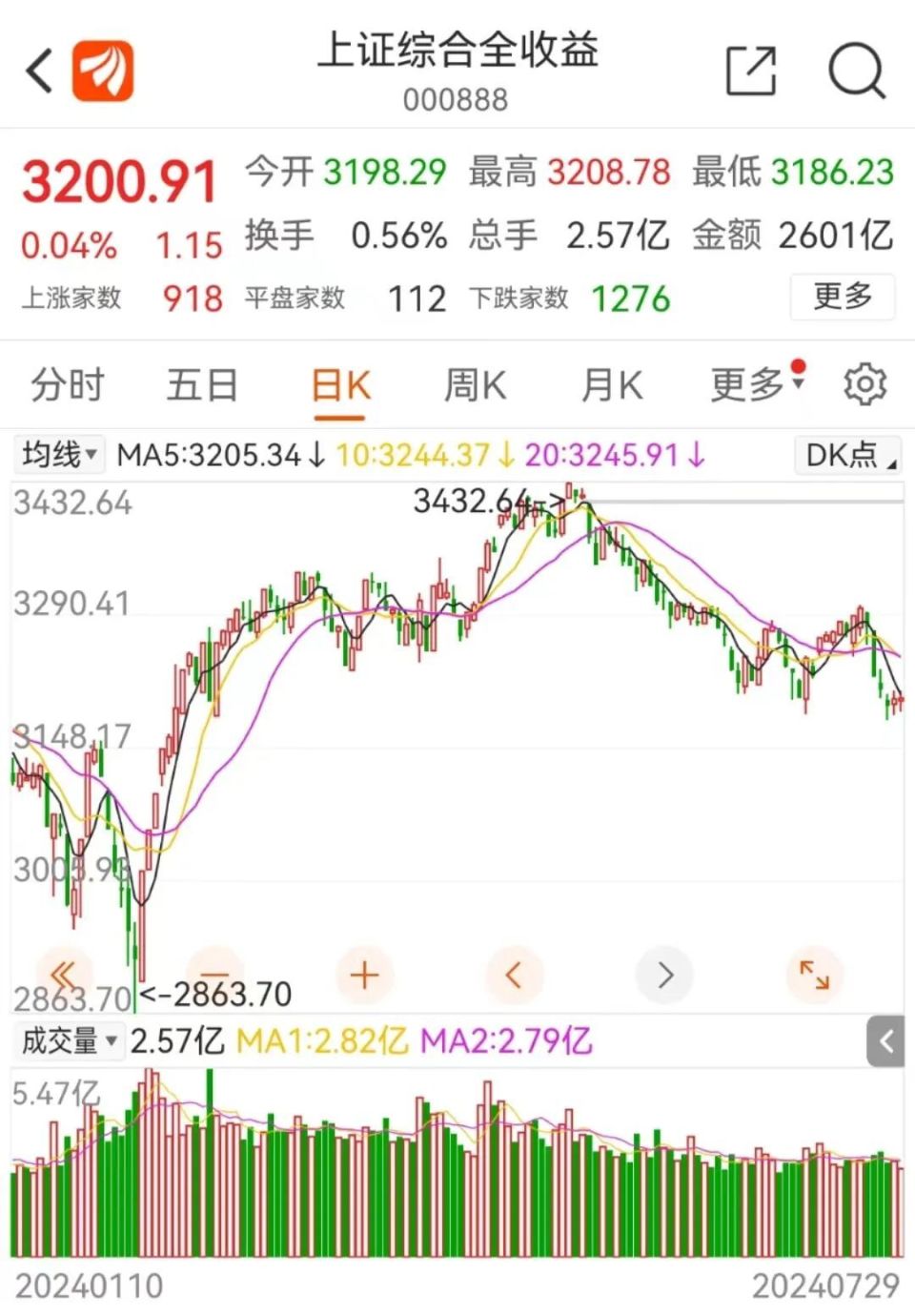Go back to the previous page
Viewport: 915px width, 1316px height.
coord(40,71)
